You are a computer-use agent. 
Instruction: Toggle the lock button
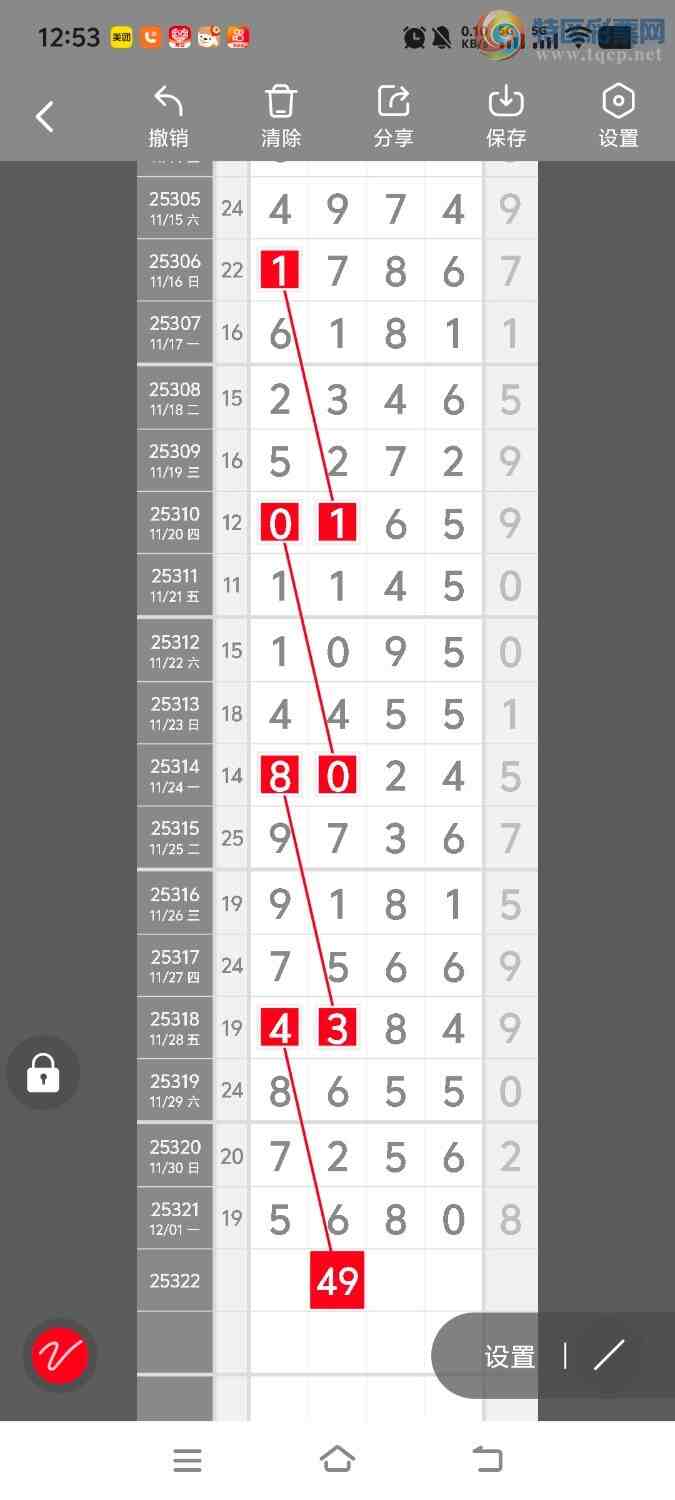coord(43,1073)
